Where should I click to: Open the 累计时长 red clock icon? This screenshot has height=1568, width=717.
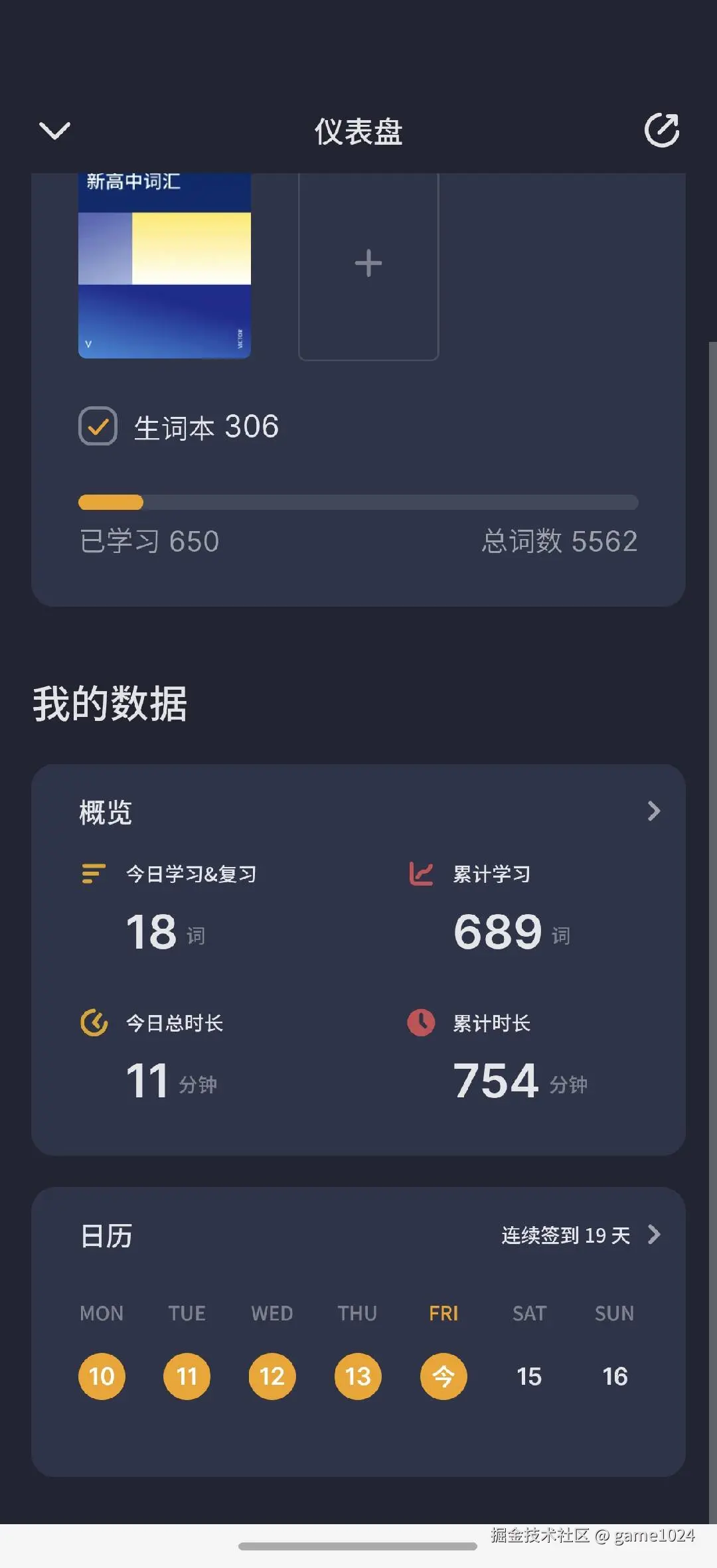tap(420, 1022)
